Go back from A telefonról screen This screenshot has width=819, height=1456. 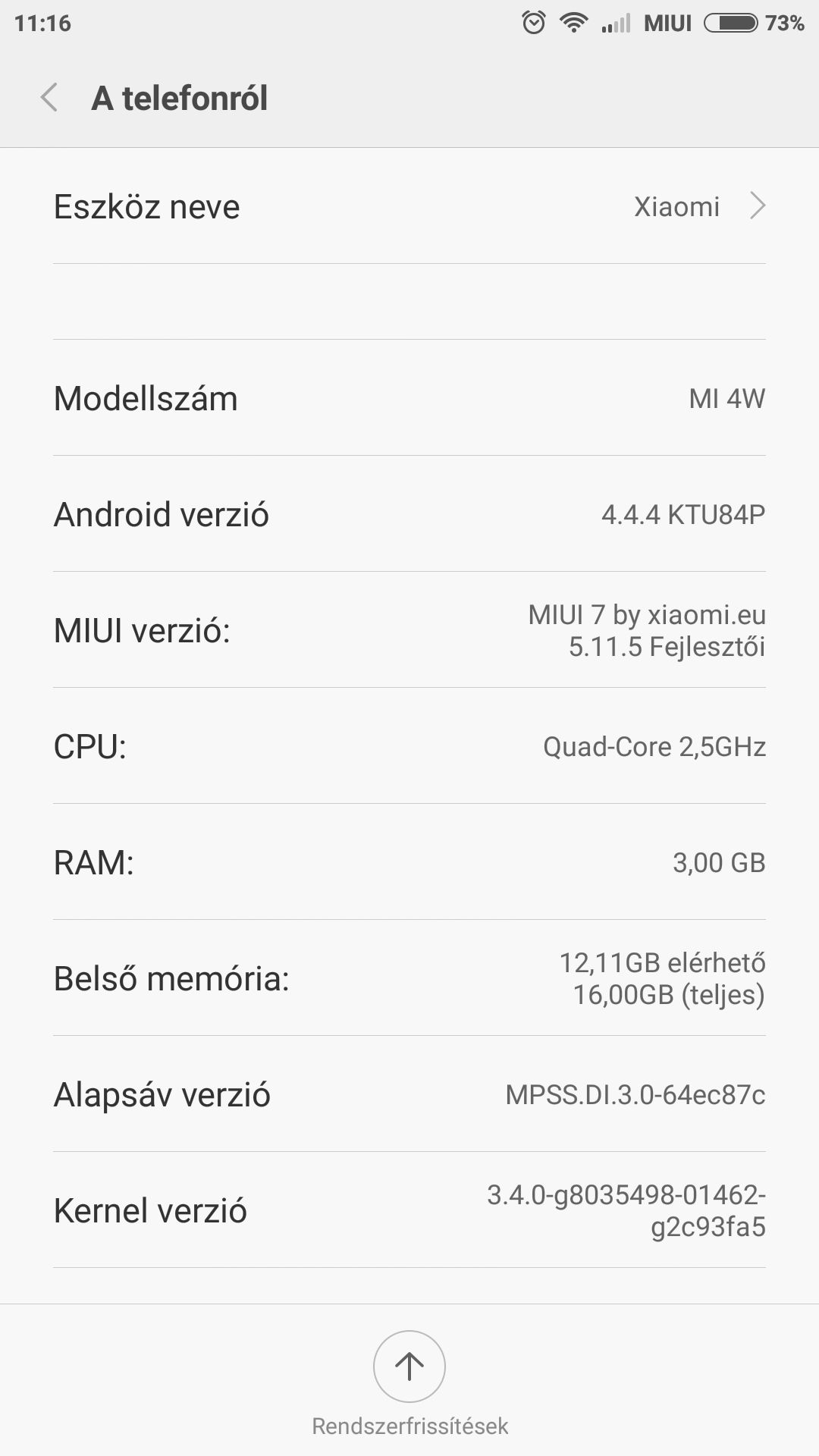pos(49,98)
